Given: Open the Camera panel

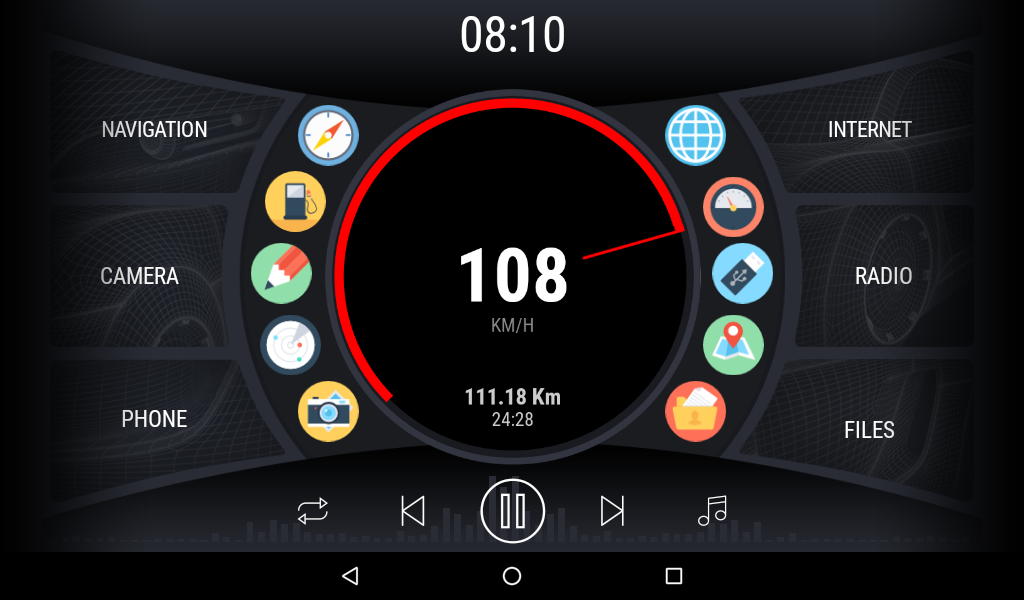Looking at the screenshot, I should pyautogui.click(x=140, y=276).
